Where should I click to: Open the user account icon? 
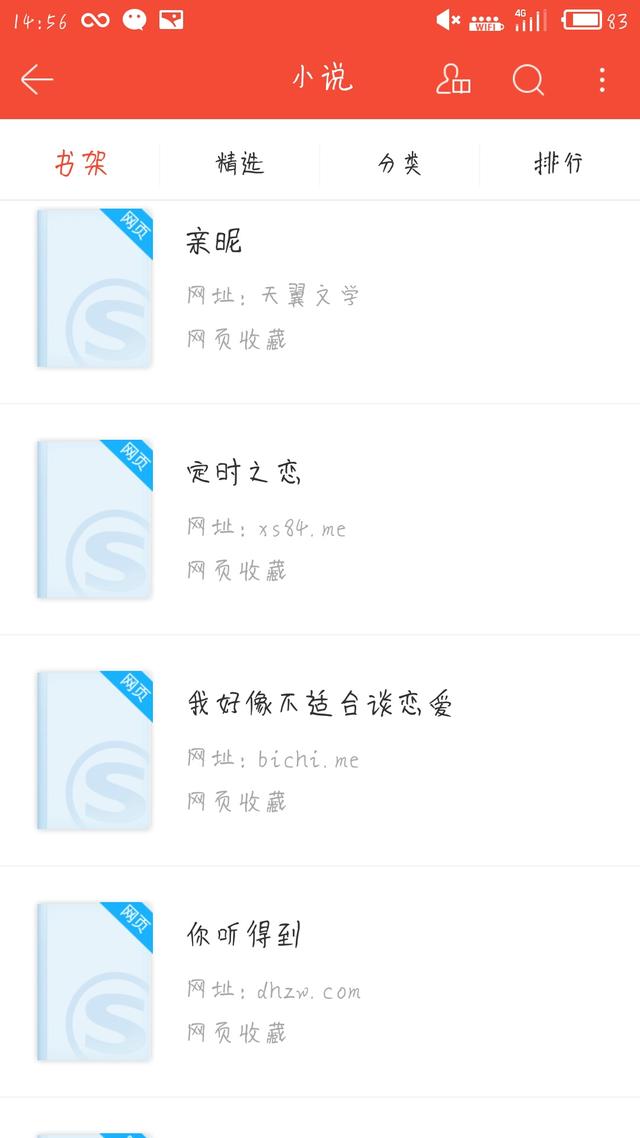pos(453,80)
